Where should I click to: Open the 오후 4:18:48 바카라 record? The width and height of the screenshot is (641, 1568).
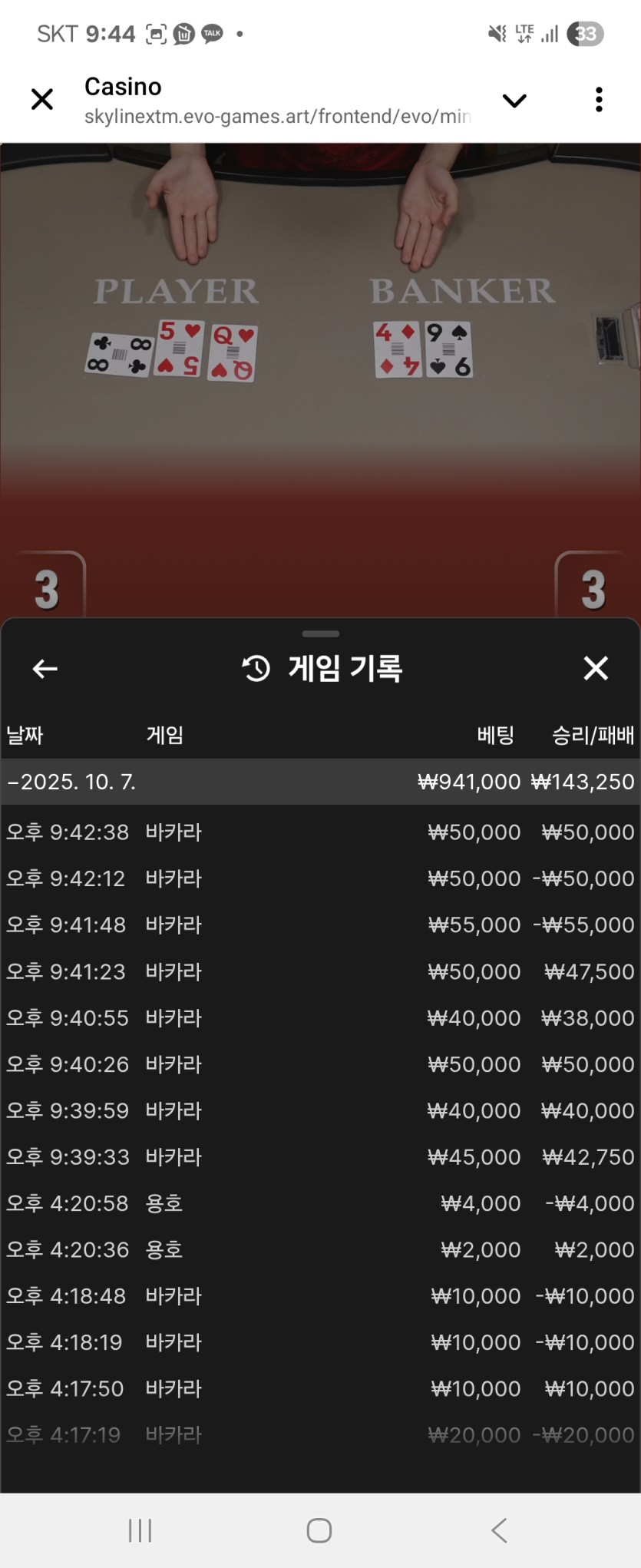320,1296
